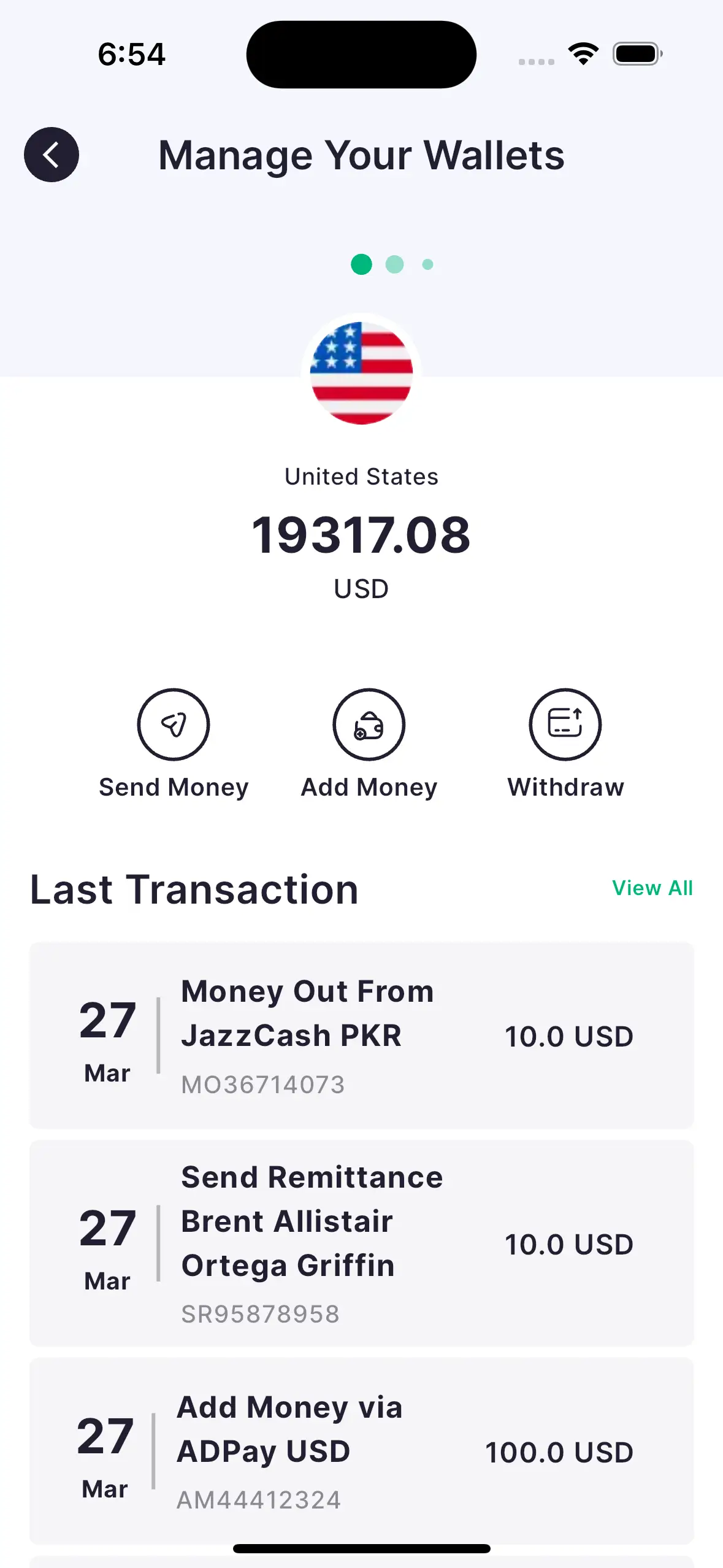This screenshot has height=1568, width=723.
Task: Open the View All transactions page
Action: pos(652,888)
